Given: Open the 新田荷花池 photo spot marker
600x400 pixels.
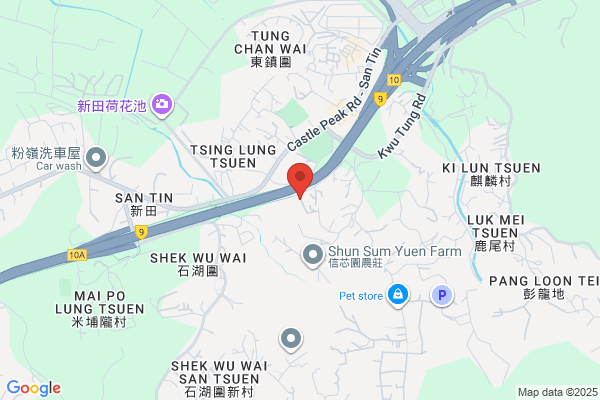Looking at the screenshot, I should (162, 105).
